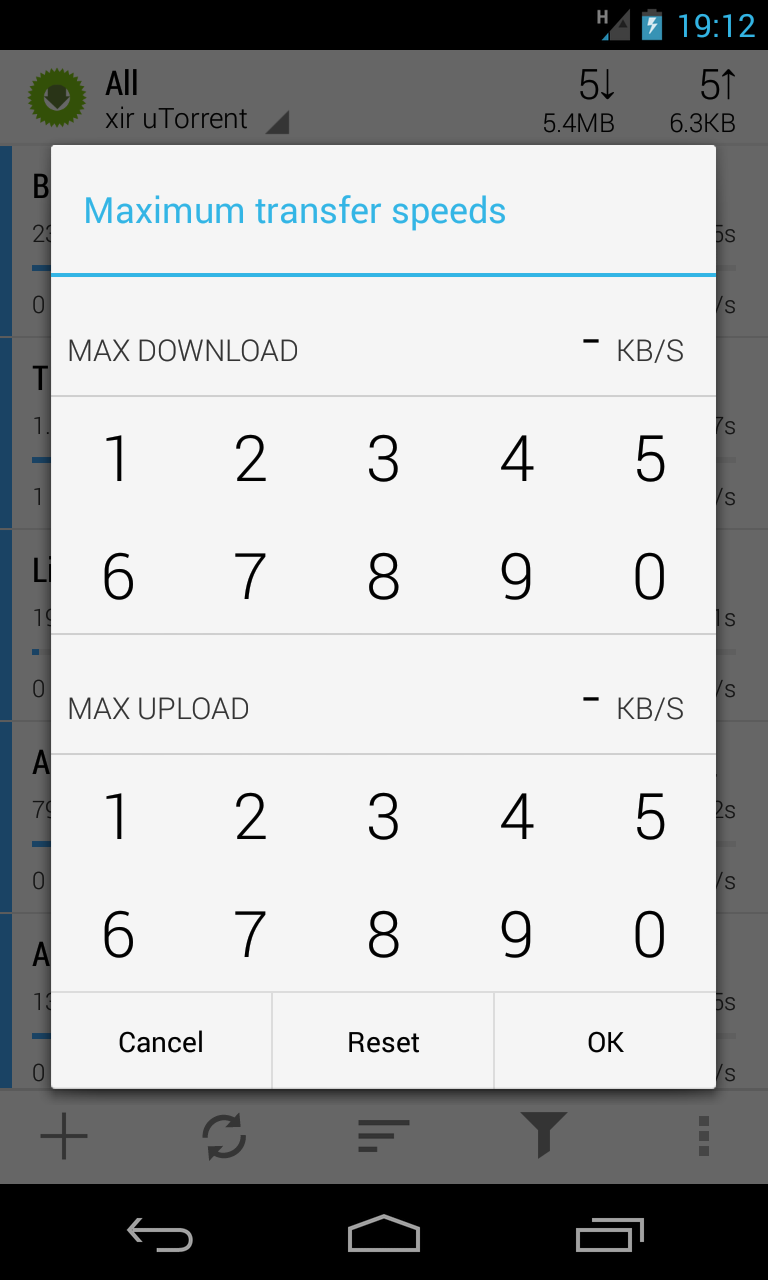Image resolution: width=768 pixels, height=1280 pixels.
Task: Tap 5 on the max download keypad
Action: (x=650, y=458)
